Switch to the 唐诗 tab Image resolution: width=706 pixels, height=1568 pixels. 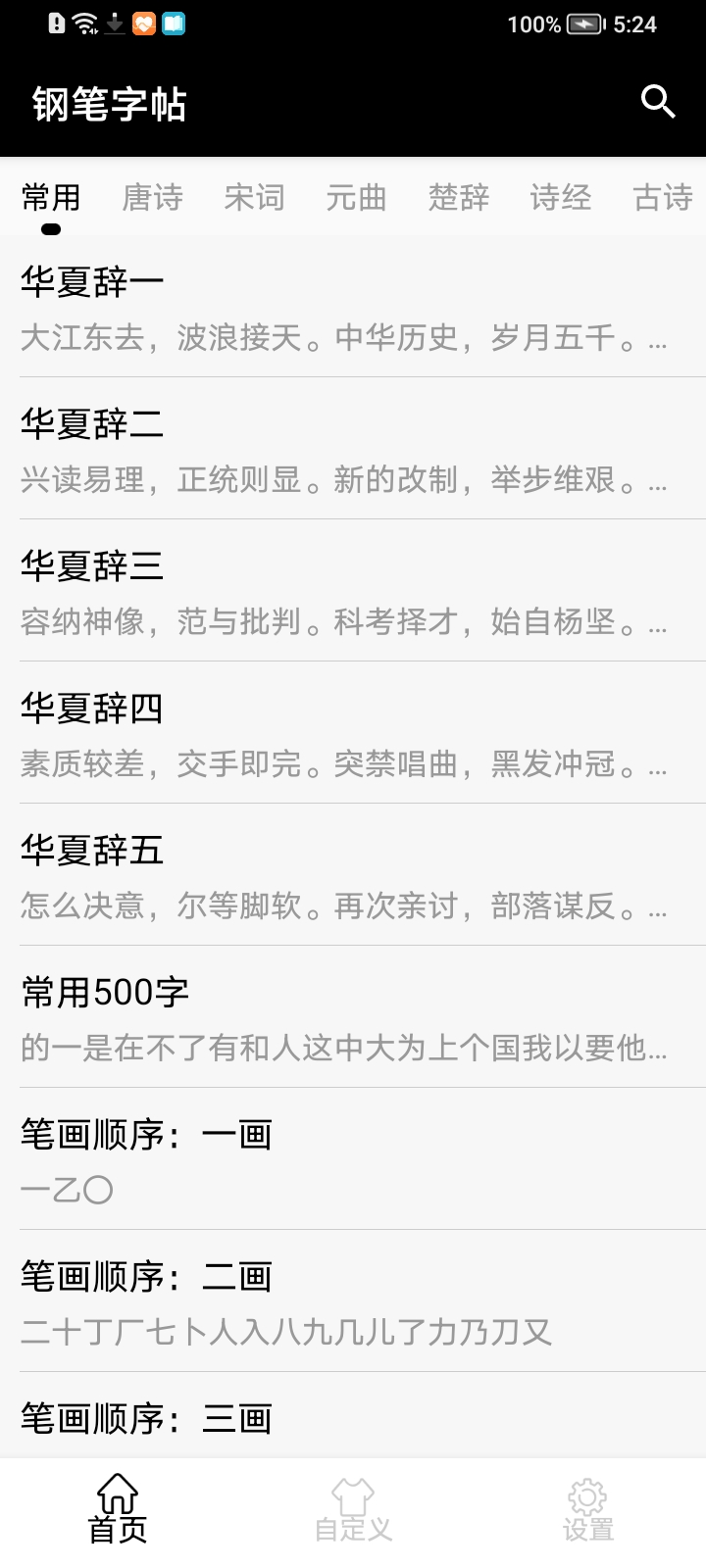[x=154, y=197]
